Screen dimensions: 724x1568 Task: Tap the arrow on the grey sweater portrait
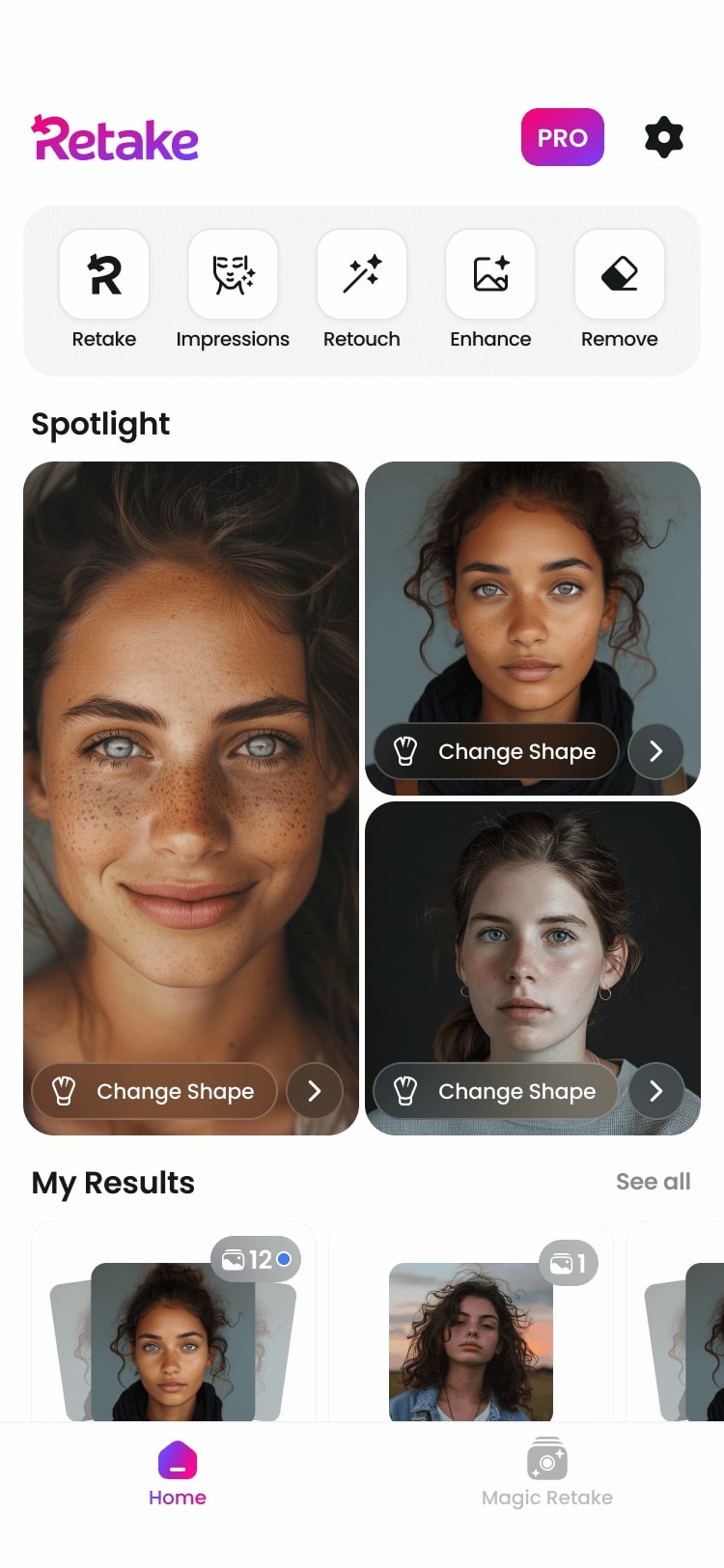656,1091
